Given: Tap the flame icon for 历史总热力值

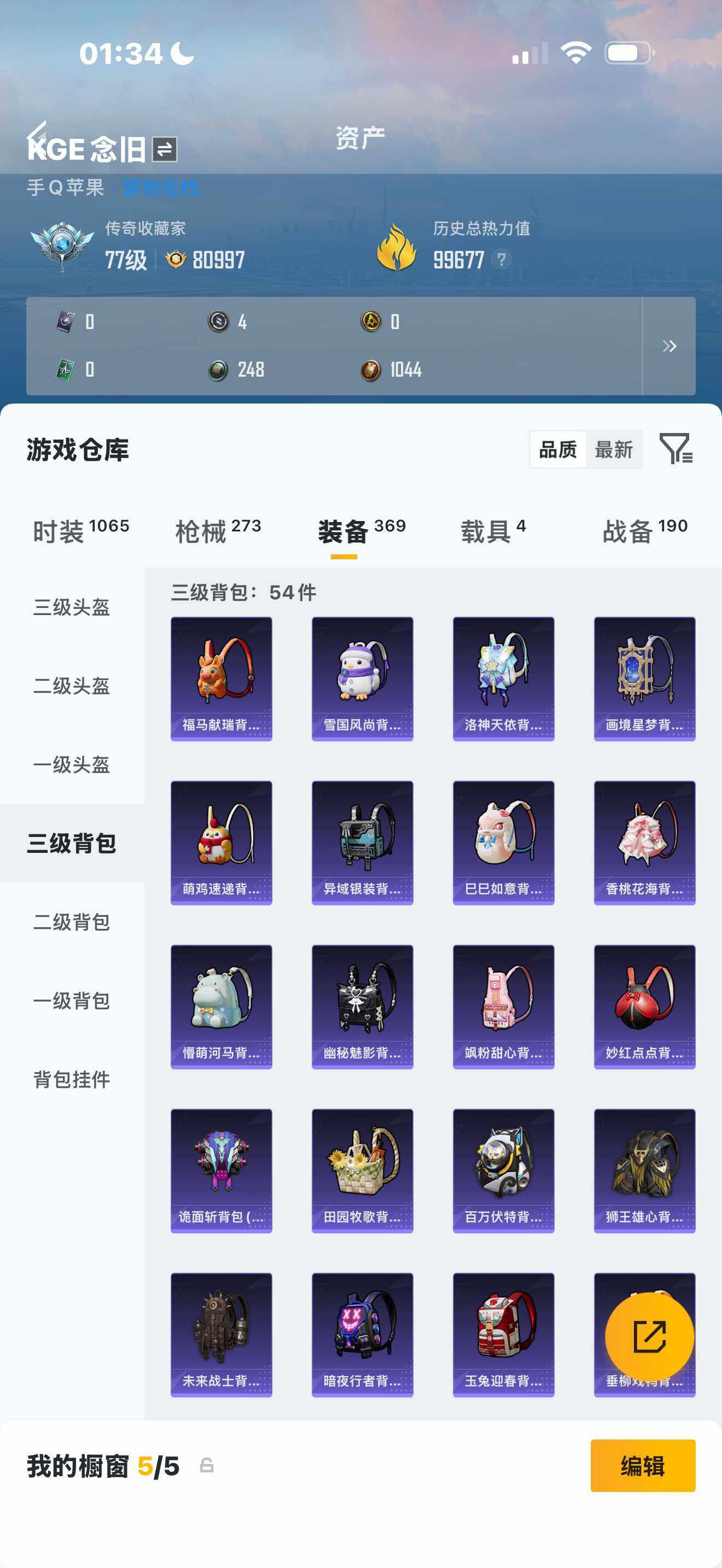Looking at the screenshot, I should (397, 247).
